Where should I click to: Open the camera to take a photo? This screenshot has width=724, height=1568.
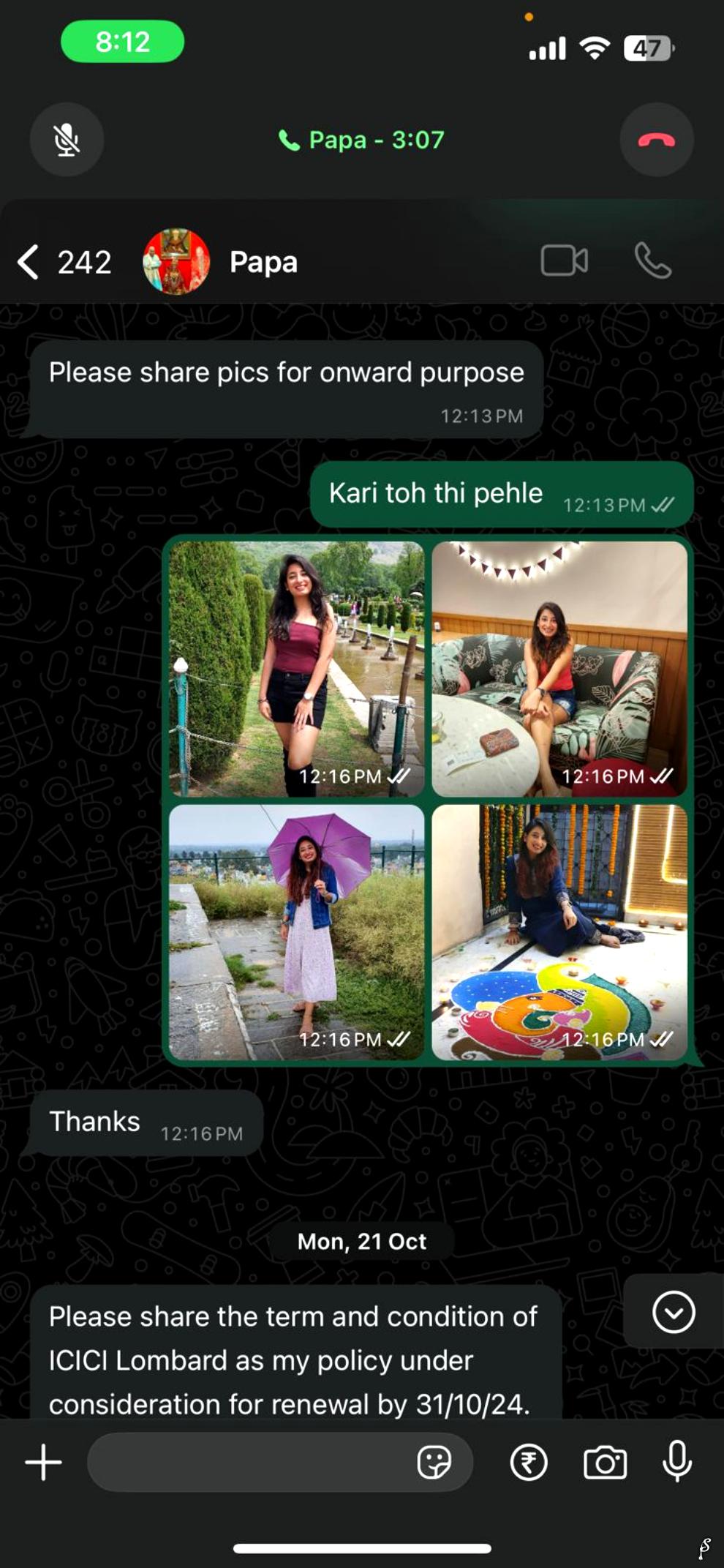pyautogui.click(x=605, y=1462)
